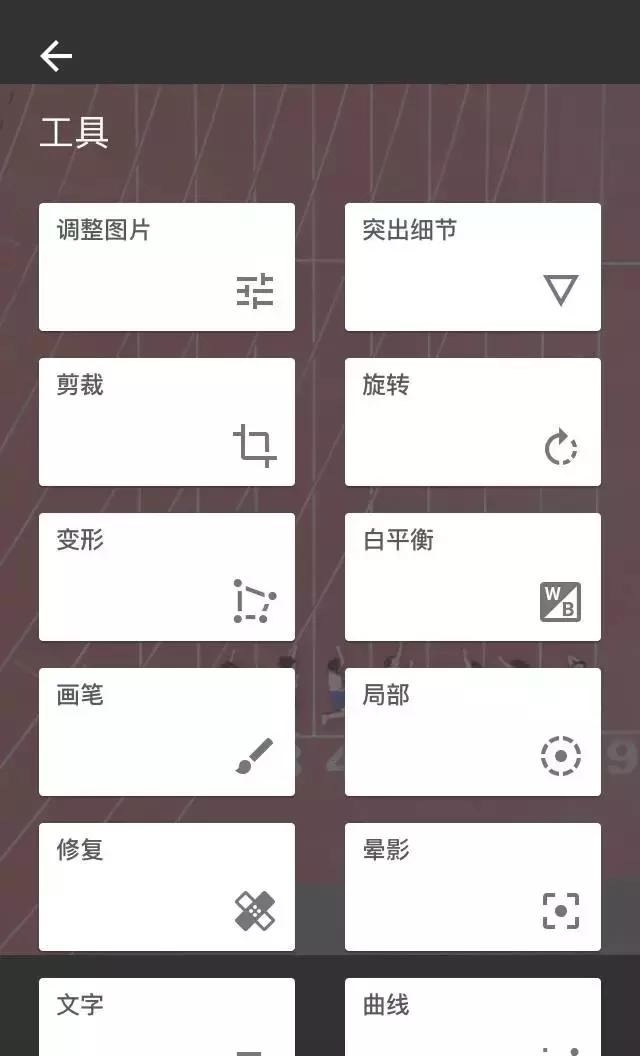Open the 画笔 brush tool
The image size is (640, 1056).
(x=166, y=731)
